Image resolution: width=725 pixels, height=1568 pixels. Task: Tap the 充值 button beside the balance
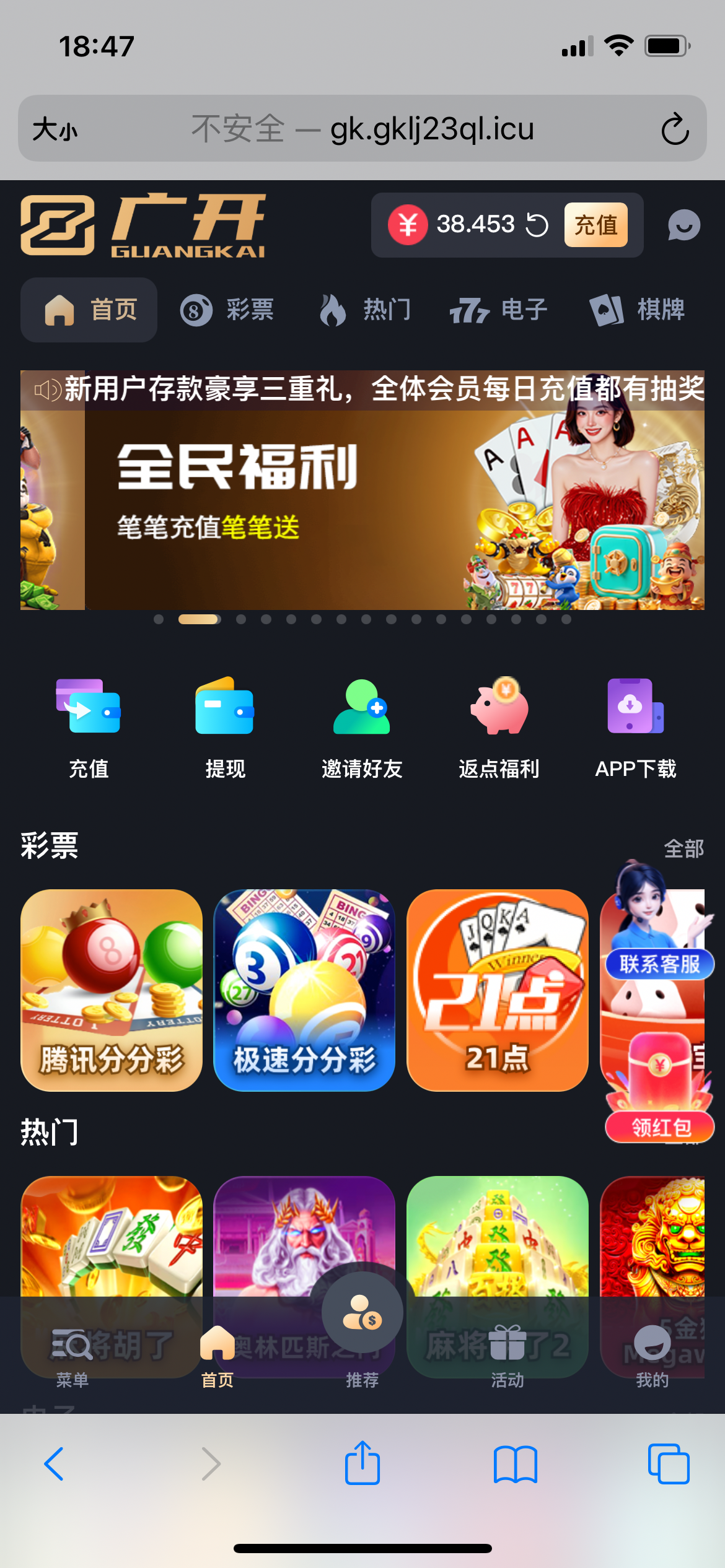[595, 225]
